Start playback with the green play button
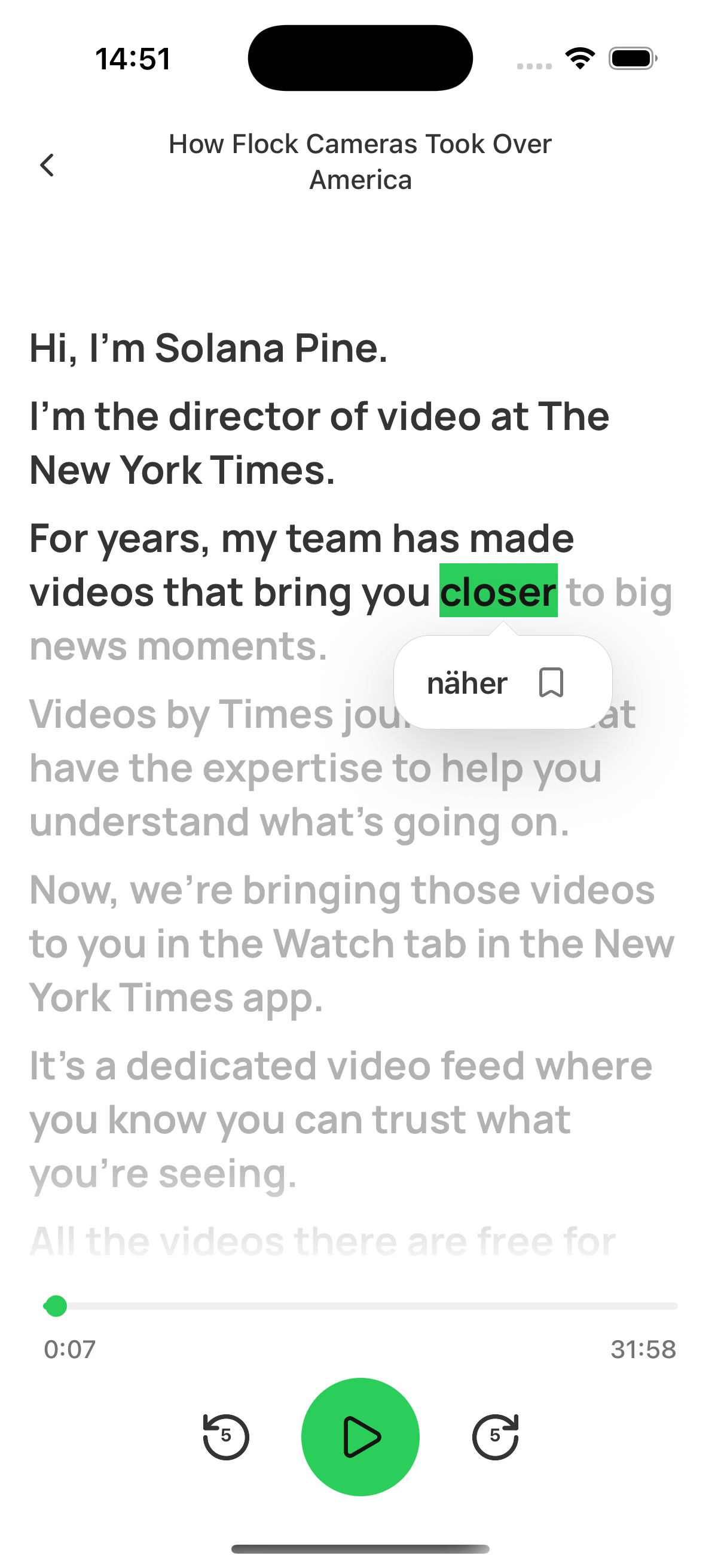 [x=360, y=1436]
